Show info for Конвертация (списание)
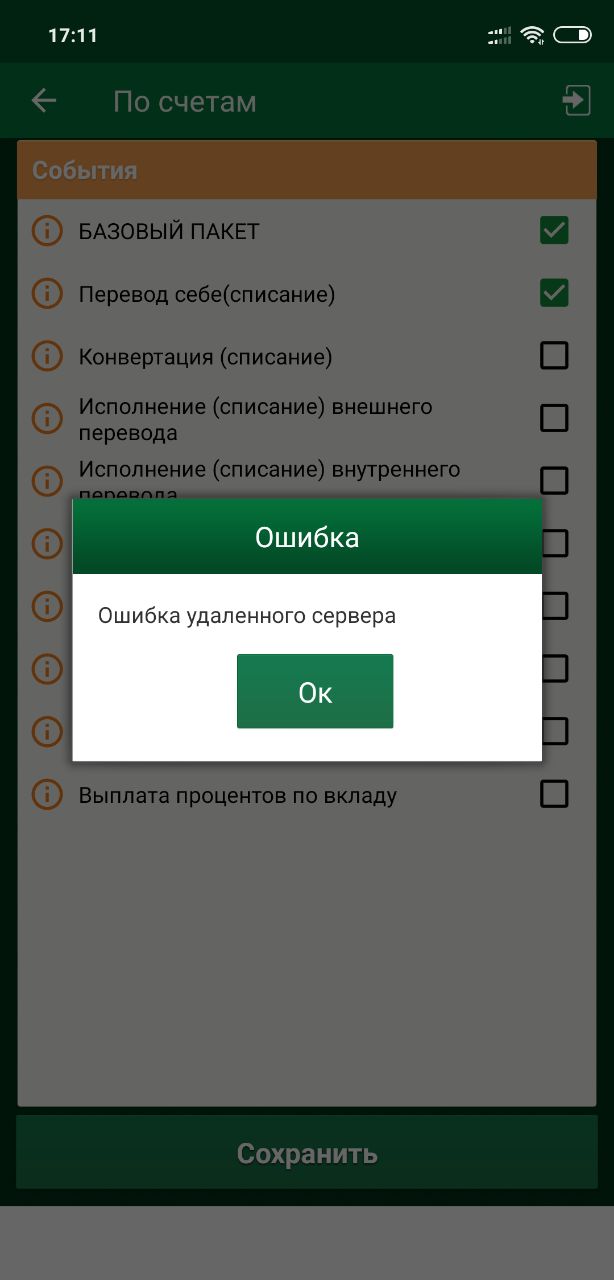The width and height of the screenshot is (614, 1280). pos(47,356)
